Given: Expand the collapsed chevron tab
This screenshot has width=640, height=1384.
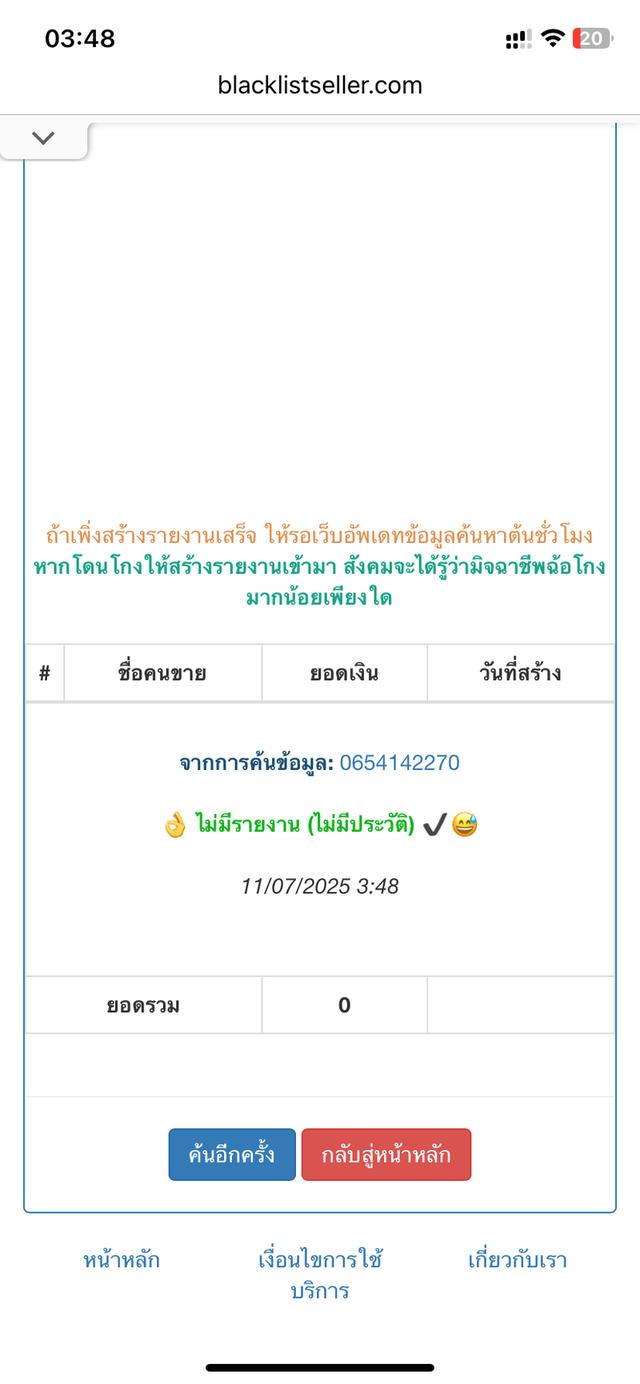Looking at the screenshot, I should [43, 139].
